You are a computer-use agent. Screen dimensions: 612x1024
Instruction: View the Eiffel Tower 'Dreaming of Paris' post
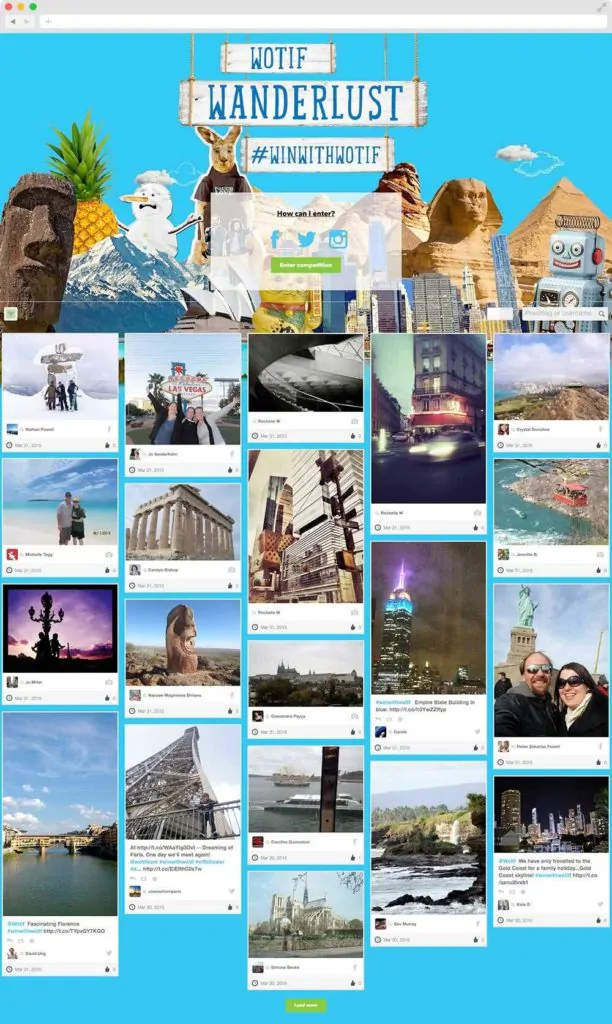183,782
